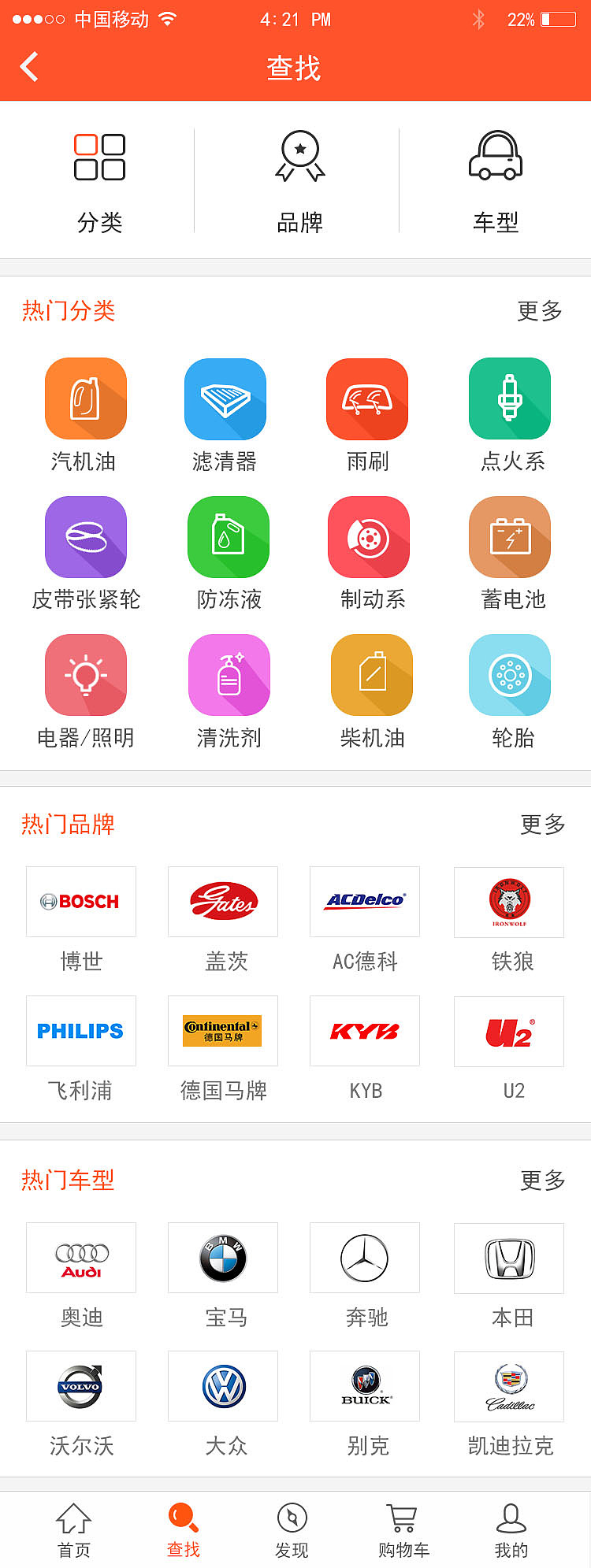Open the 汽机油 (engine oil) category icon
The height and width of the screenshot is (1568, 591).
point(86,398)
